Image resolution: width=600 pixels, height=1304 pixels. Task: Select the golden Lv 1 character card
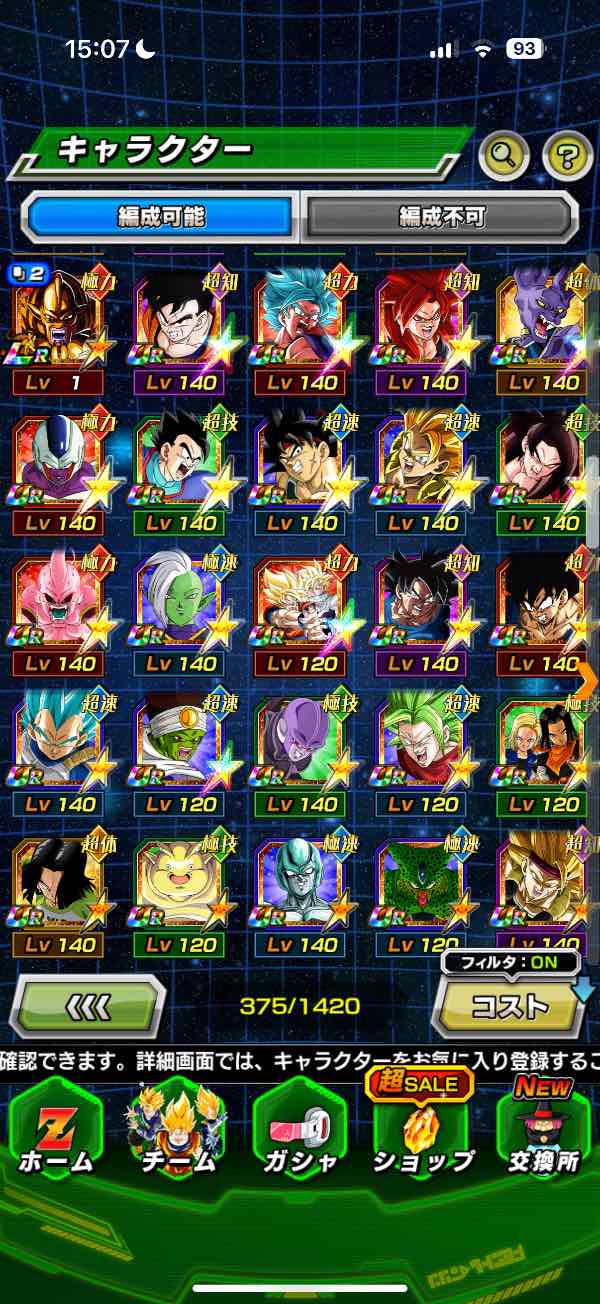[x=60, y=325]
